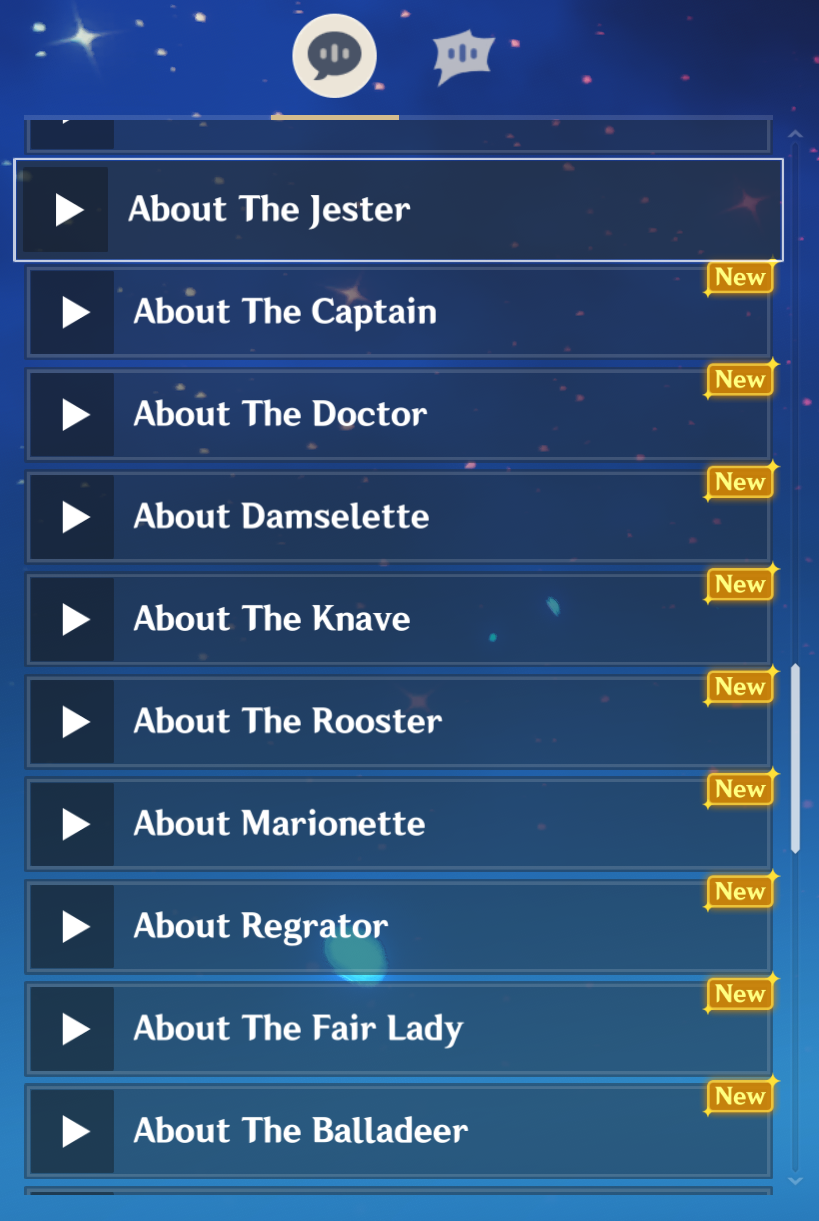Listen to About Marionette
The image size is (819, 1221).
click(x=75, y=824)
